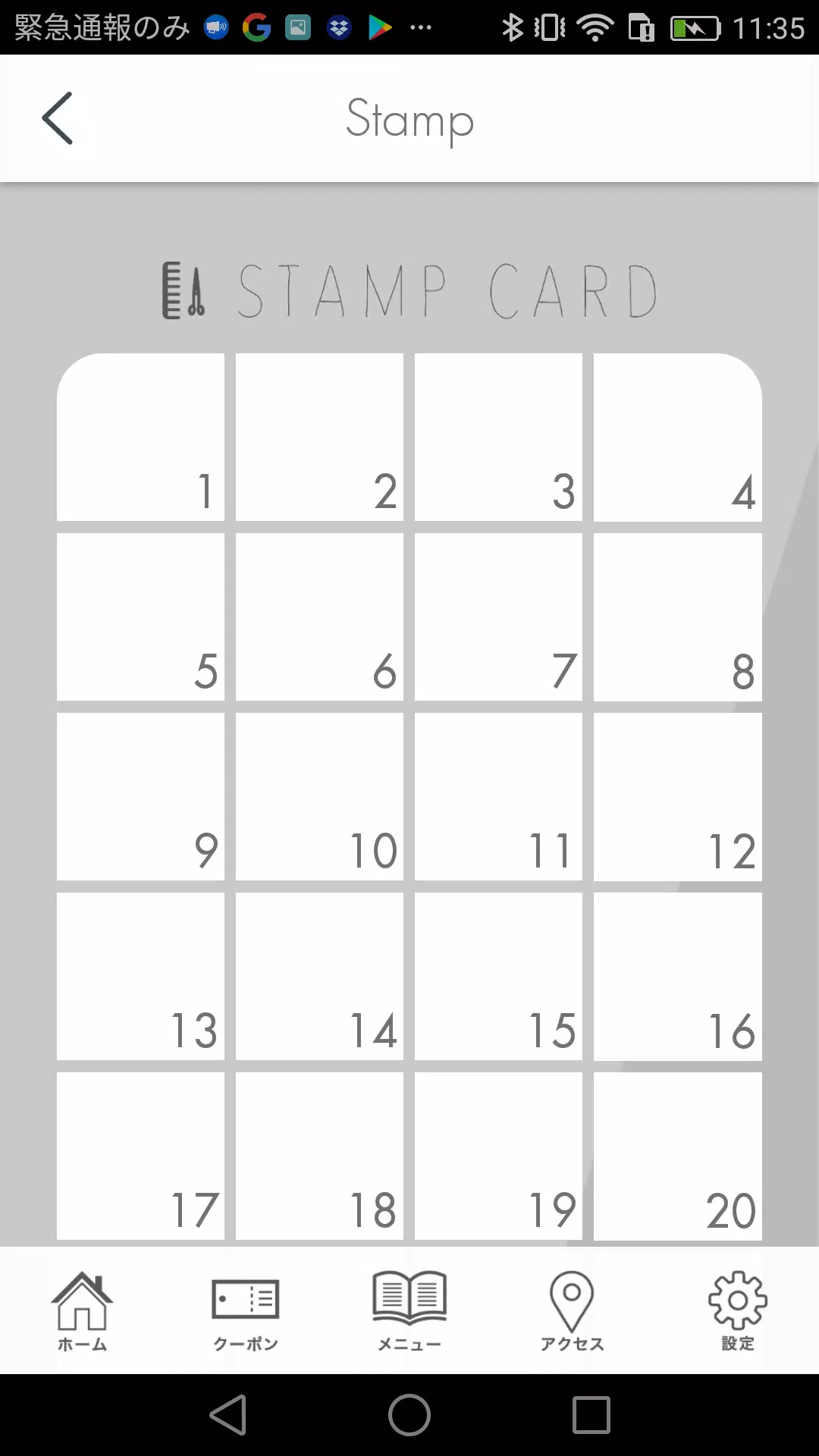Open the クーポン tab
The image size is (819, 1456).
[245, 1310]
